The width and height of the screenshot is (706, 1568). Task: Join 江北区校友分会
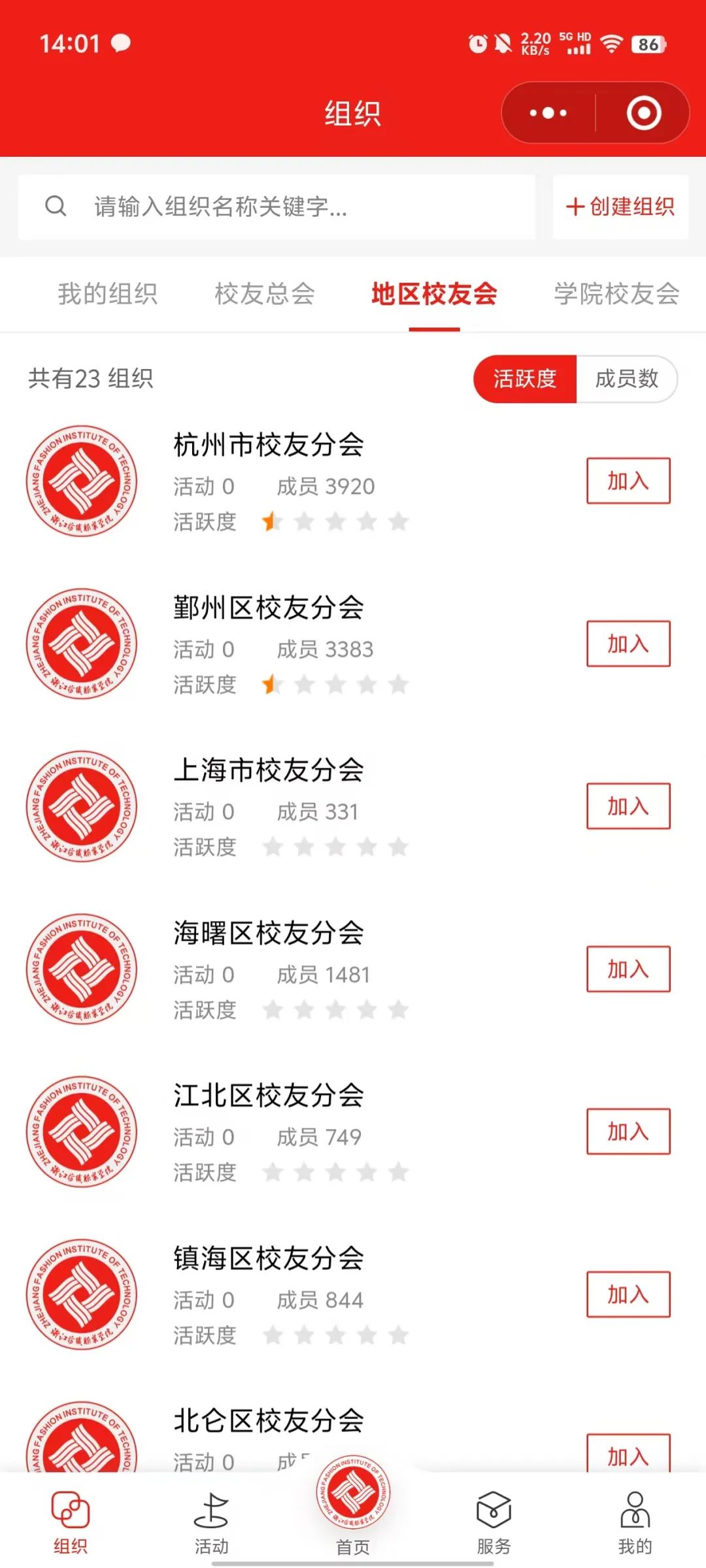628,1132
